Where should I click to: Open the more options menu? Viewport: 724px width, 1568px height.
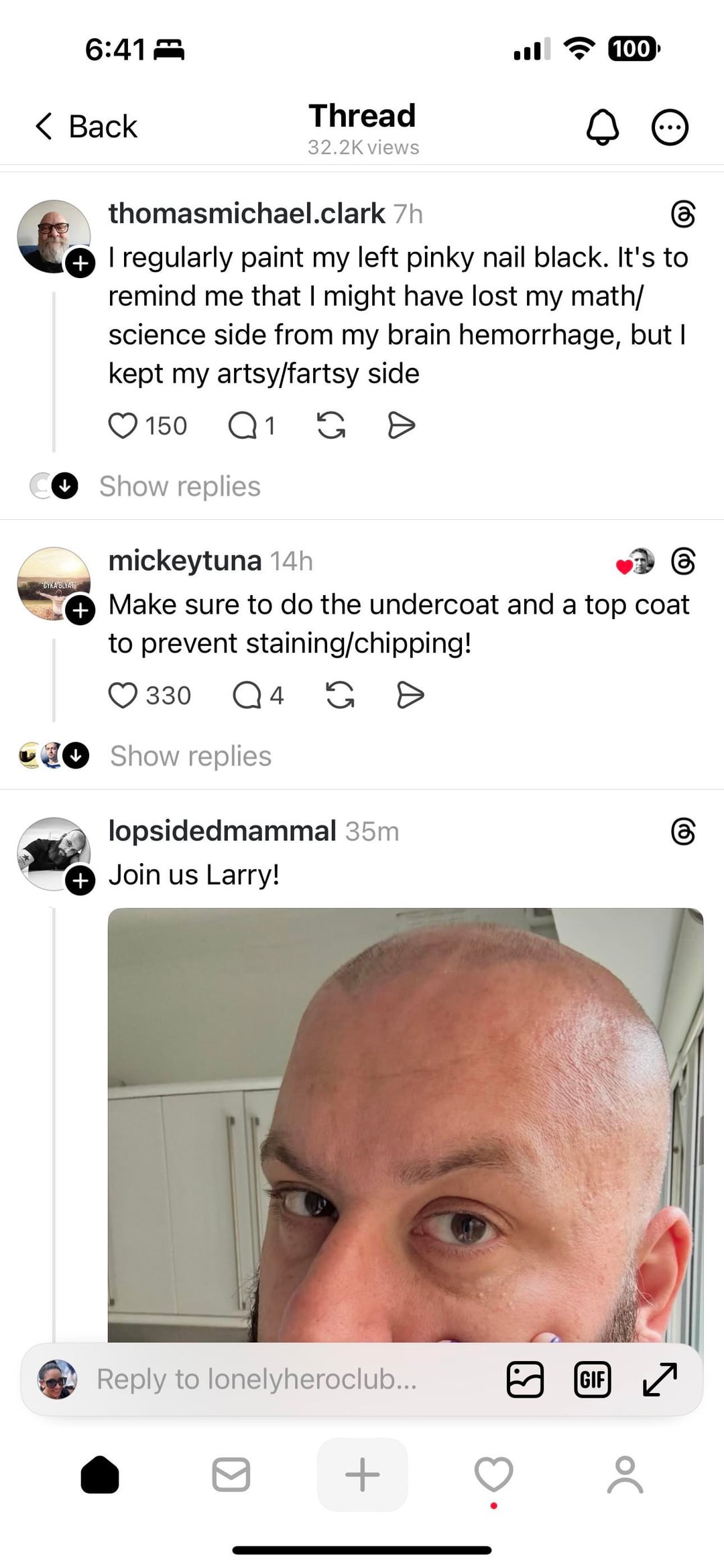click(670, 127)
